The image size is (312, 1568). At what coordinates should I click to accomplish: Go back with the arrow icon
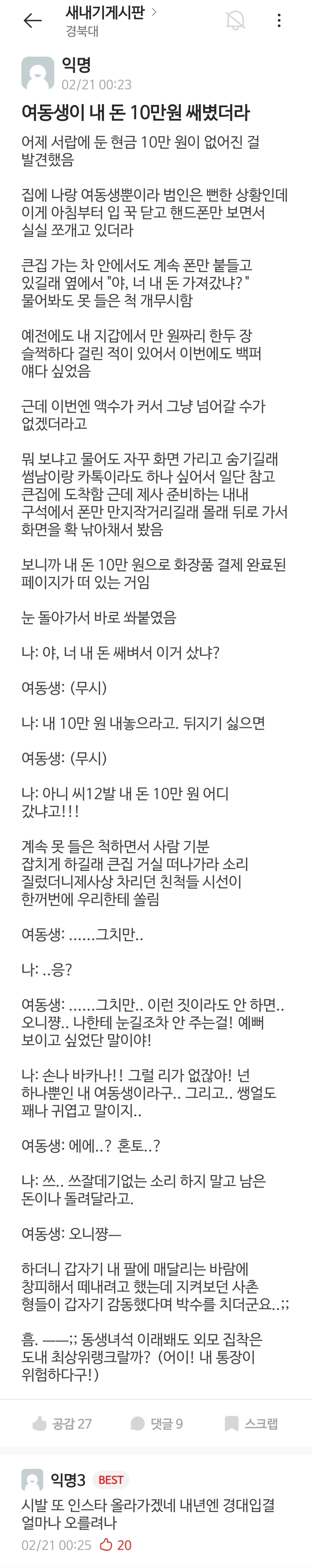tap(32, 21)
